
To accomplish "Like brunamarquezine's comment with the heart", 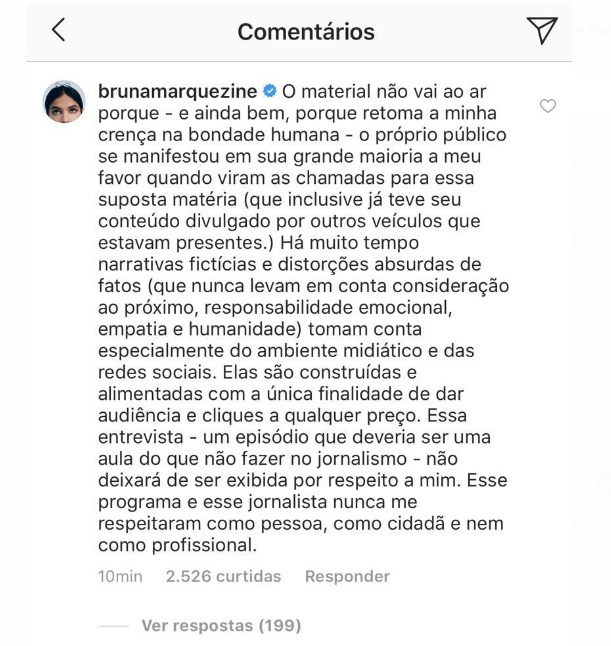I will 547,106.
